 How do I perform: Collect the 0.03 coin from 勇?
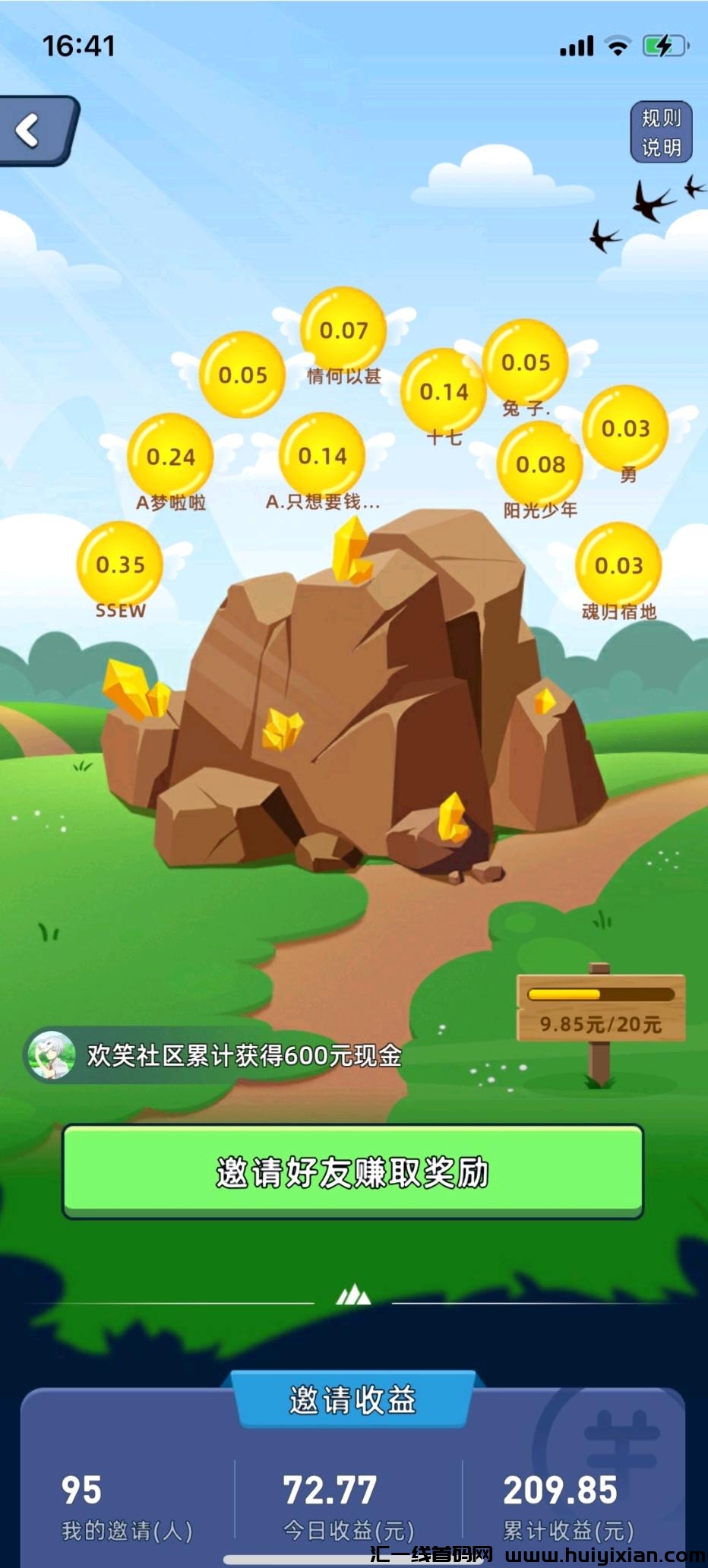(625, 428)
